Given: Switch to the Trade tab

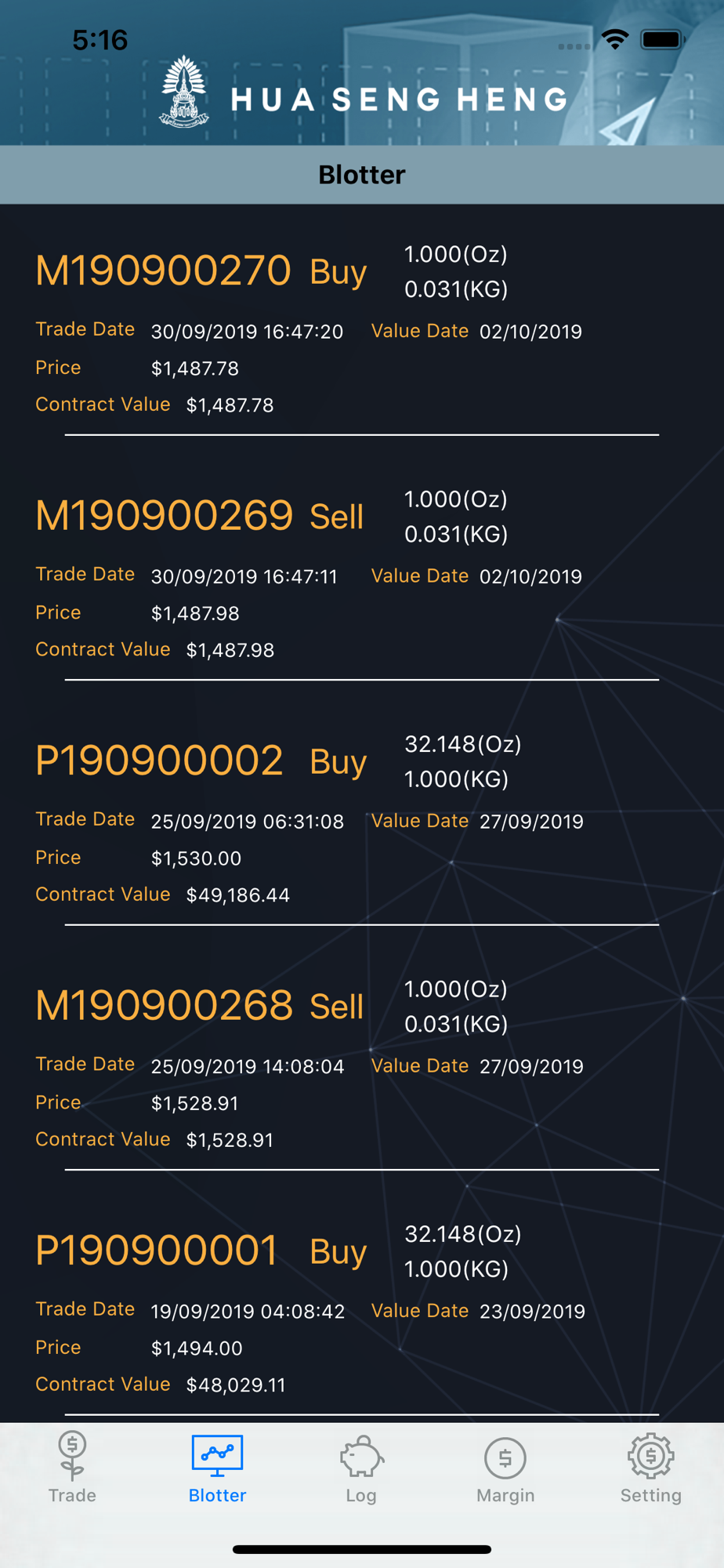Looking at the screenshot, I should pyautogui.click(x=72, y=1468).
